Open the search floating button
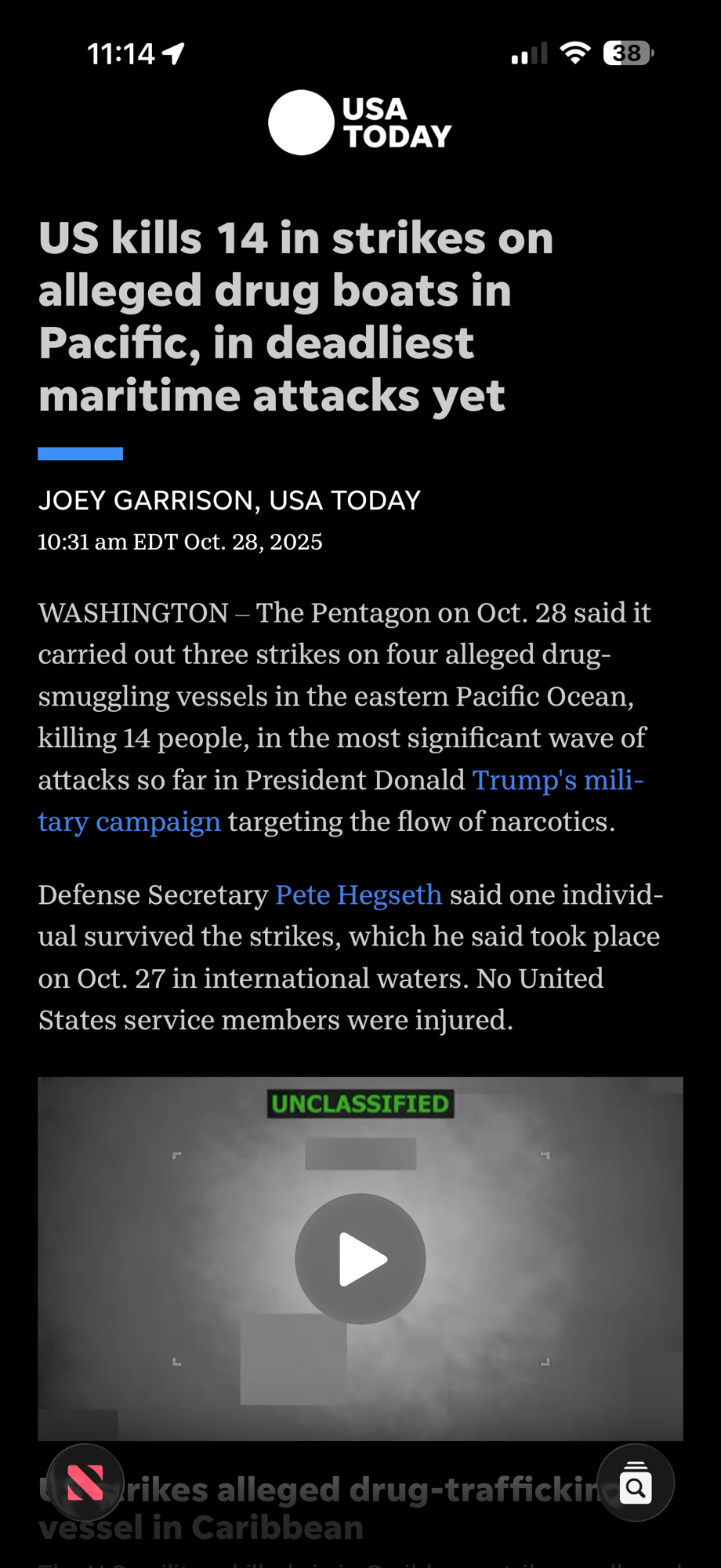 pyautogui.click(x=635, y=1483)
